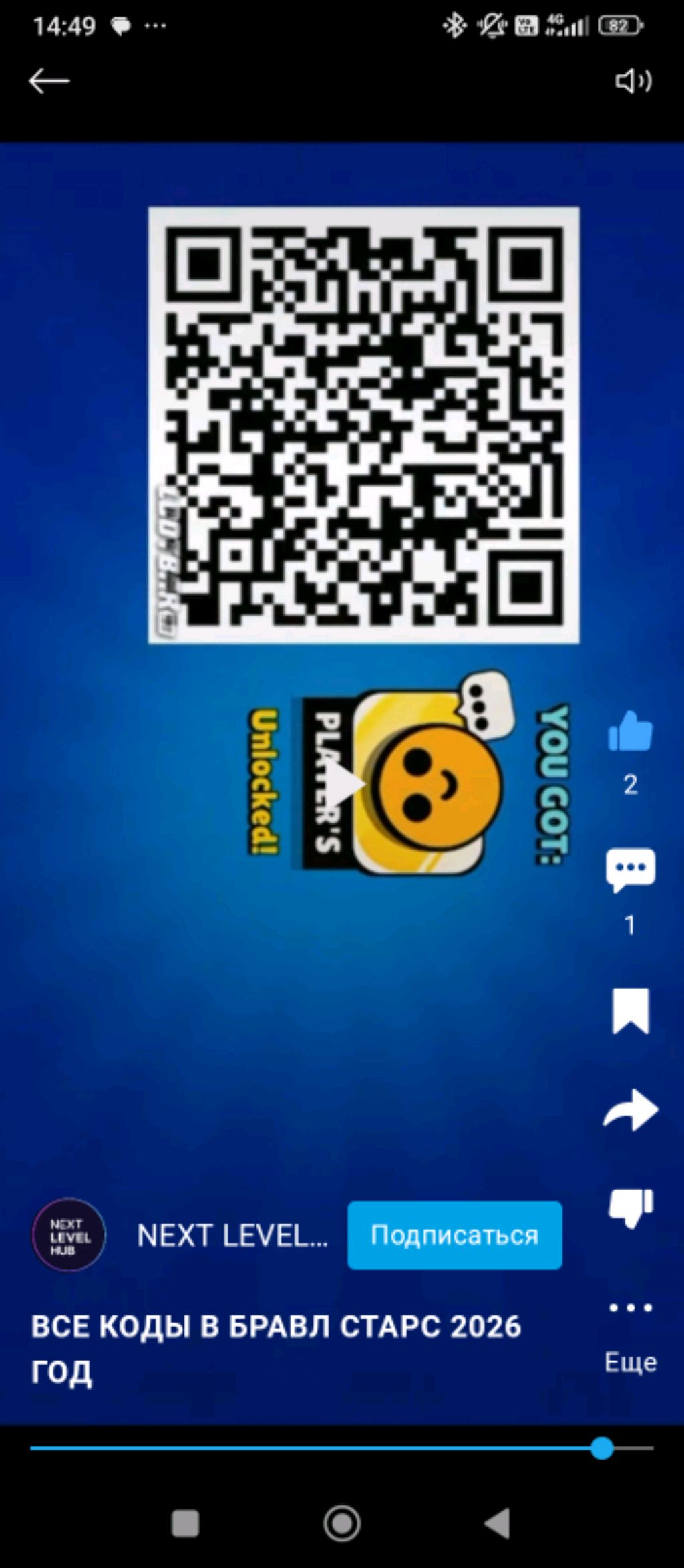Toggle the video sound speaker icon

(633, 82)
